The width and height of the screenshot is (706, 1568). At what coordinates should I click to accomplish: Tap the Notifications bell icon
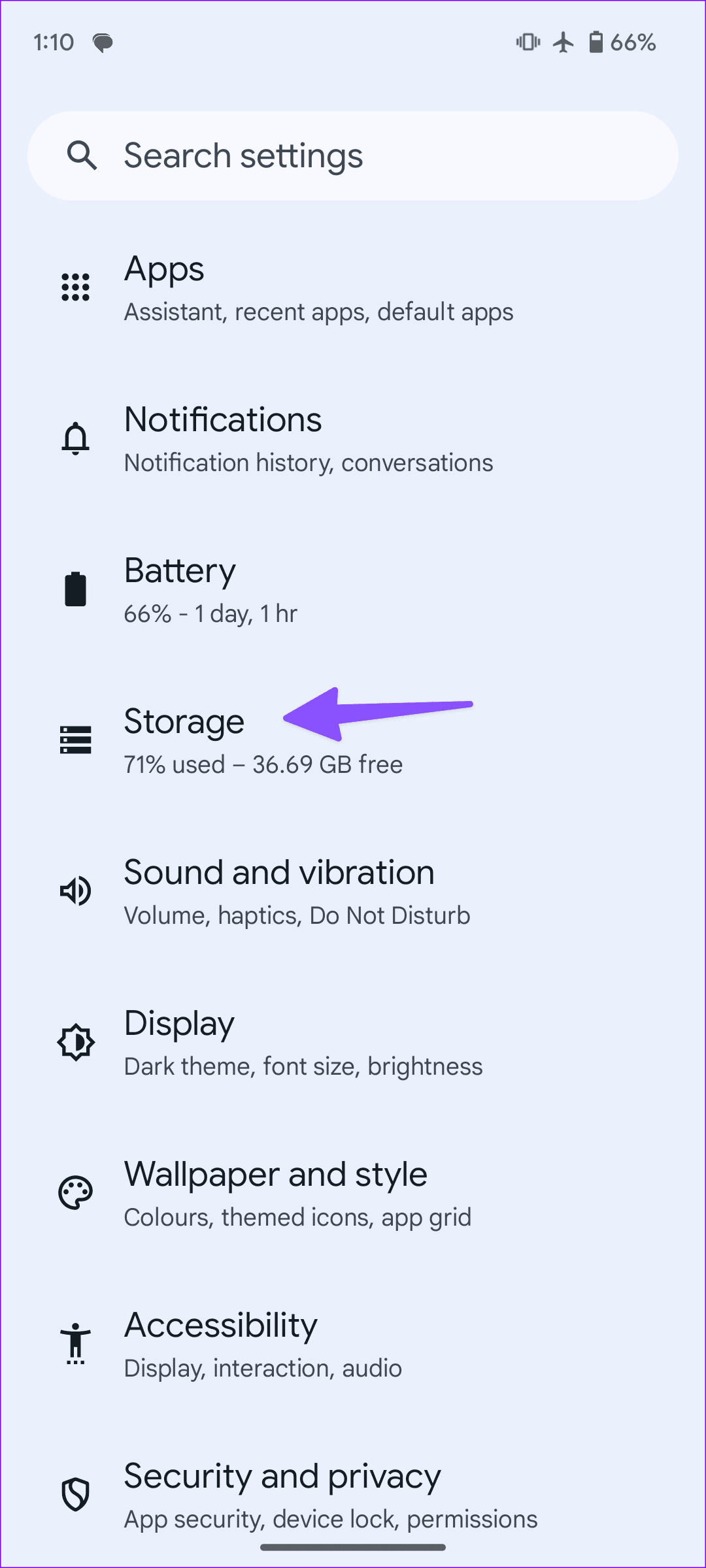[x=75, y=438]
